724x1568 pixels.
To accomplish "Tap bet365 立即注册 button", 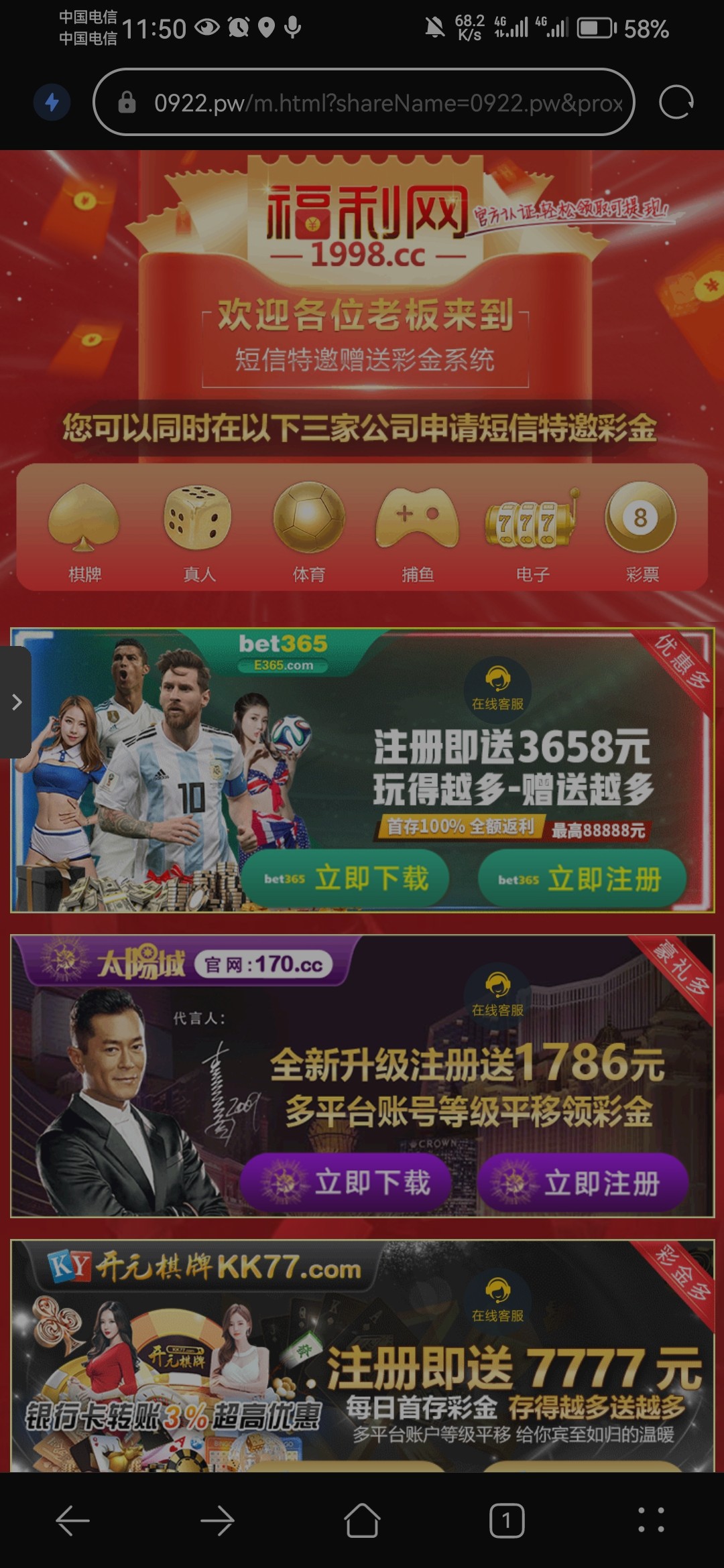I will [581, 878].
